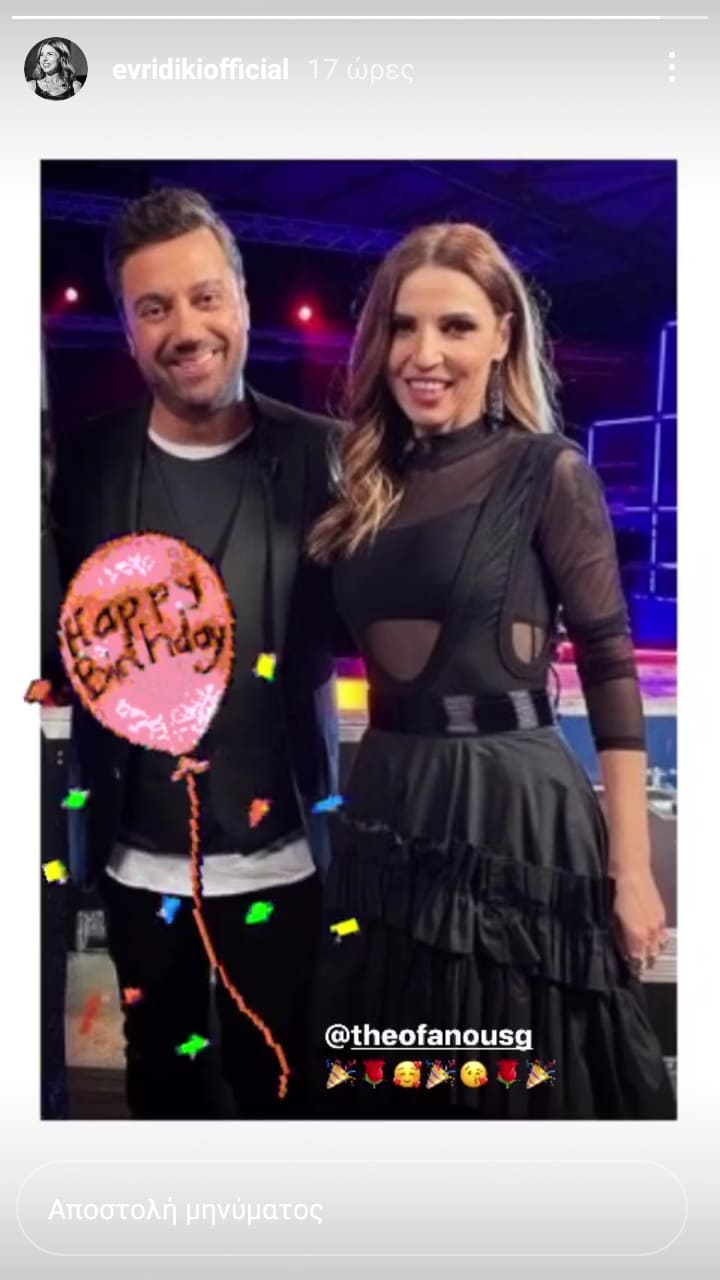Open evridikiofficial's profile picture

click(x=55, y=69)
